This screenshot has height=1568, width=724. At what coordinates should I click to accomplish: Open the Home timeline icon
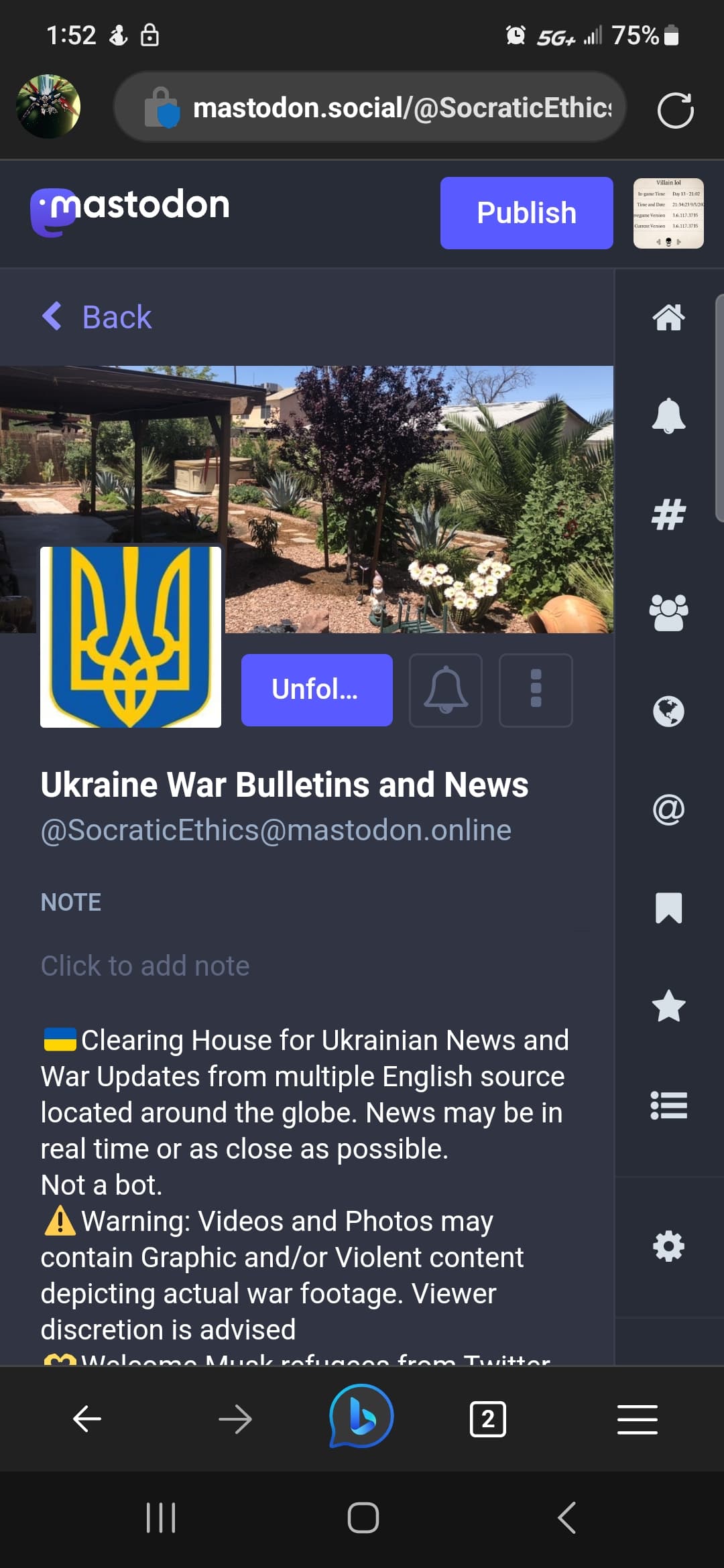668,318
